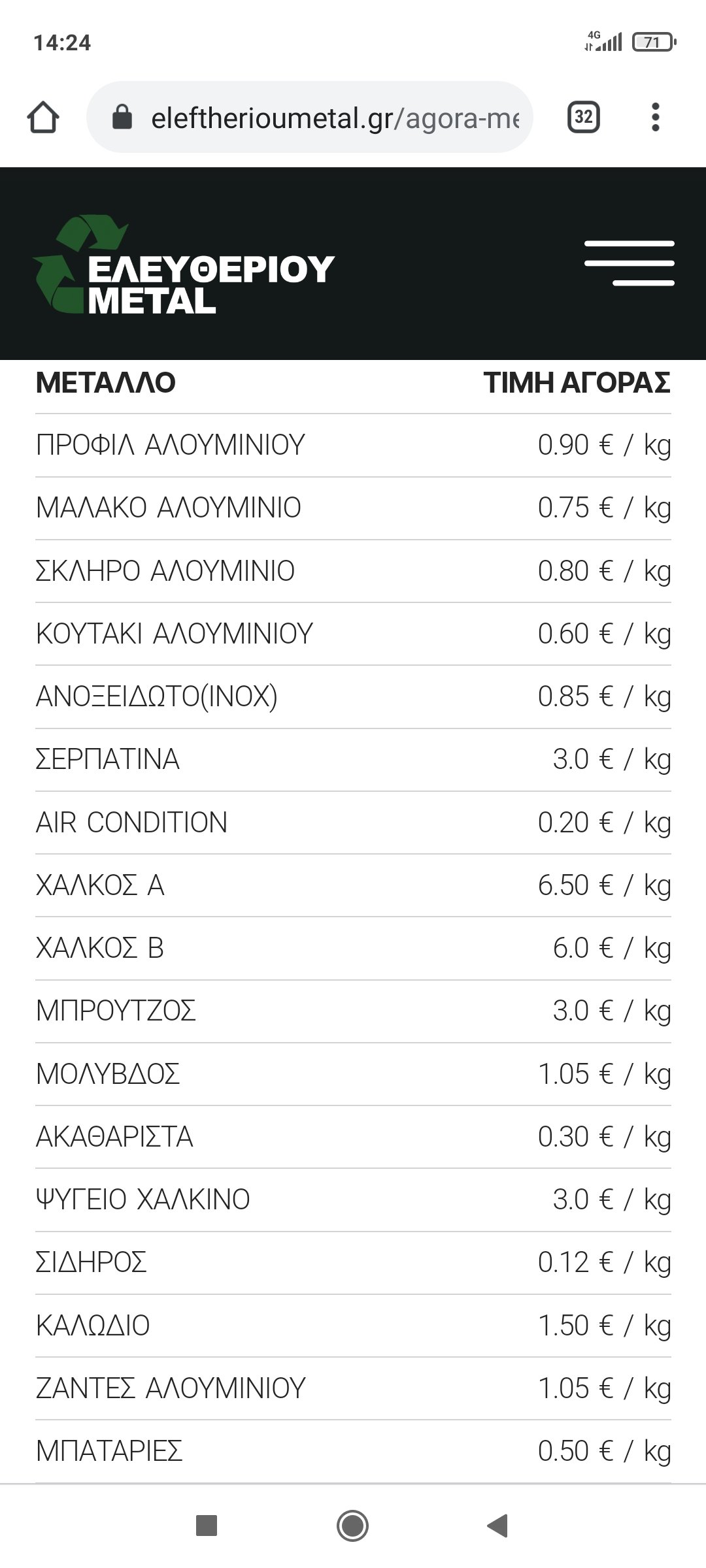This screenshot has height=1568, width=706.
Task: Open the tab switcher showing 32 tabs
Action: (x=583, y=118)
